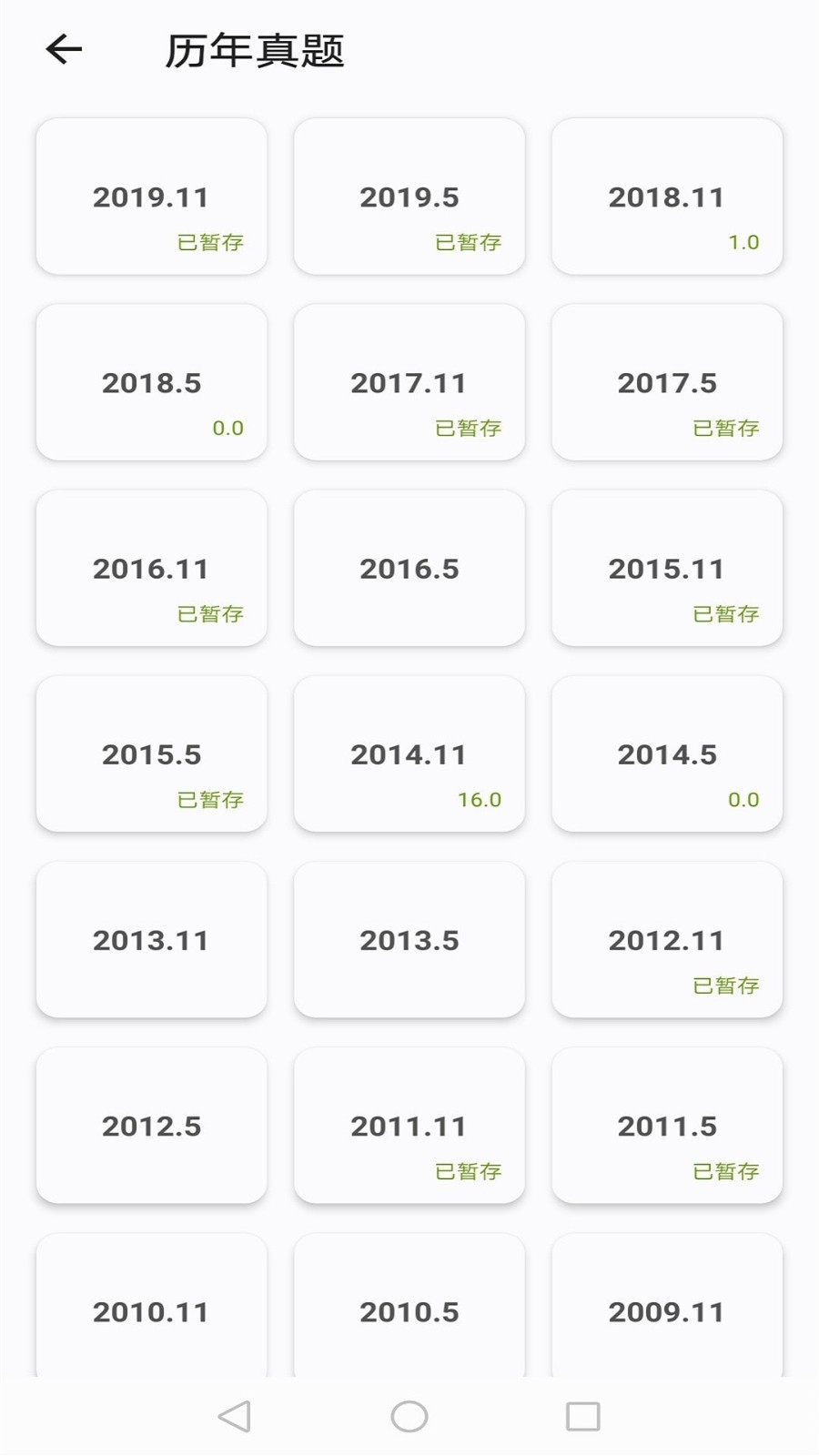
Task: Open the 2015.11 exam card
Action: [x=667, y=568]
